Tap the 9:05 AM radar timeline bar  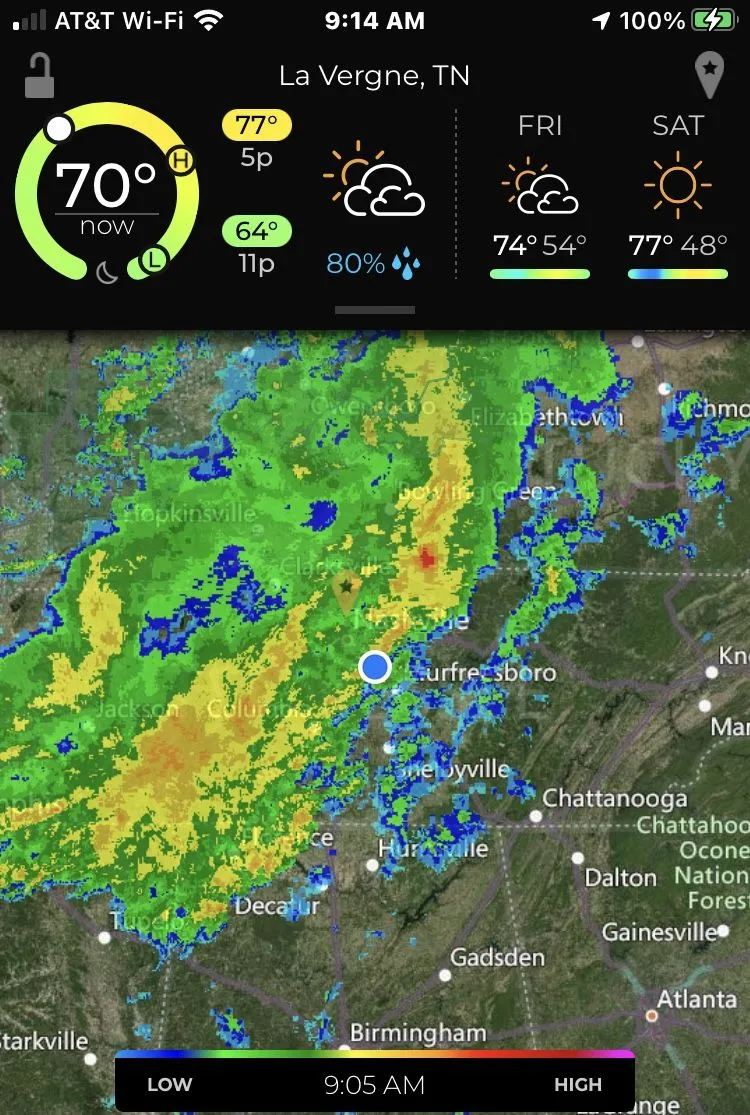375,1083
